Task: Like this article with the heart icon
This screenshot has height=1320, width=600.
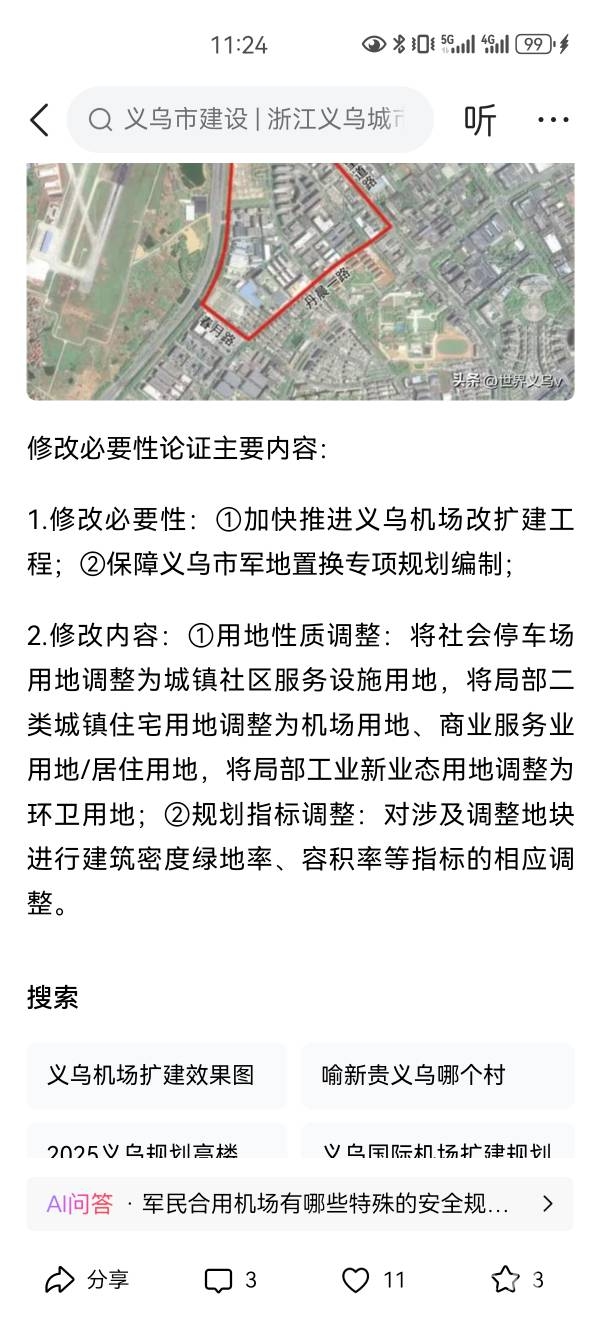Action: [x=373, y=1279]
